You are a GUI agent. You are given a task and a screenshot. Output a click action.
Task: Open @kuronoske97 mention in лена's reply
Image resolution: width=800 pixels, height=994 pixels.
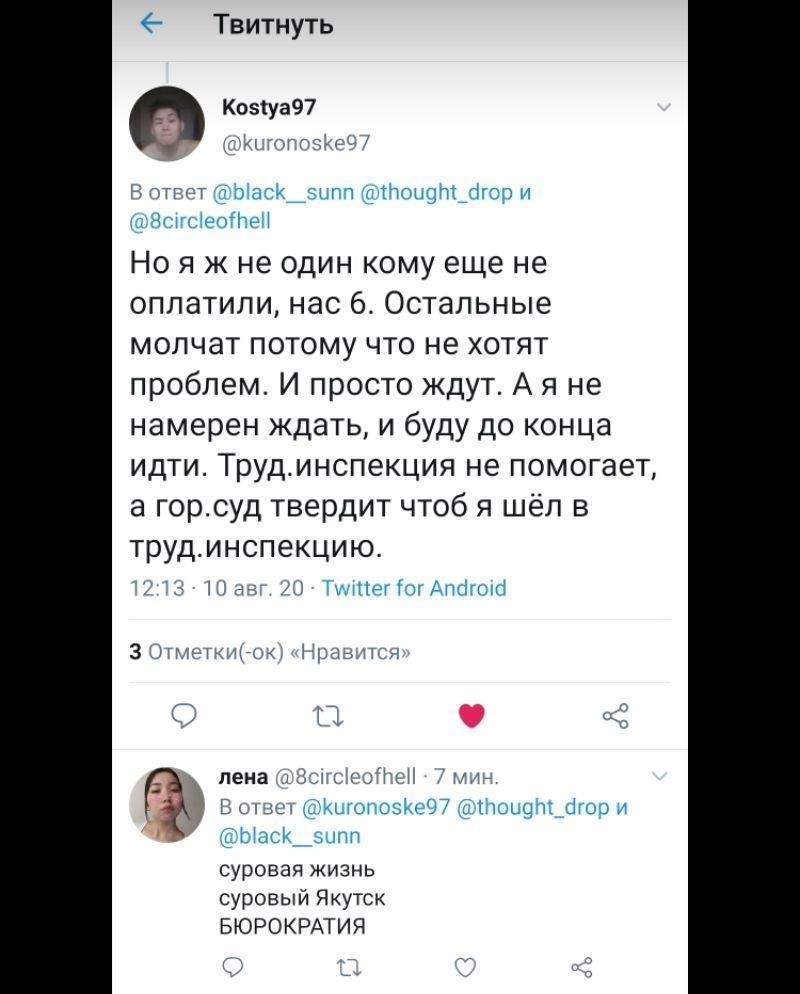(375, 808)
